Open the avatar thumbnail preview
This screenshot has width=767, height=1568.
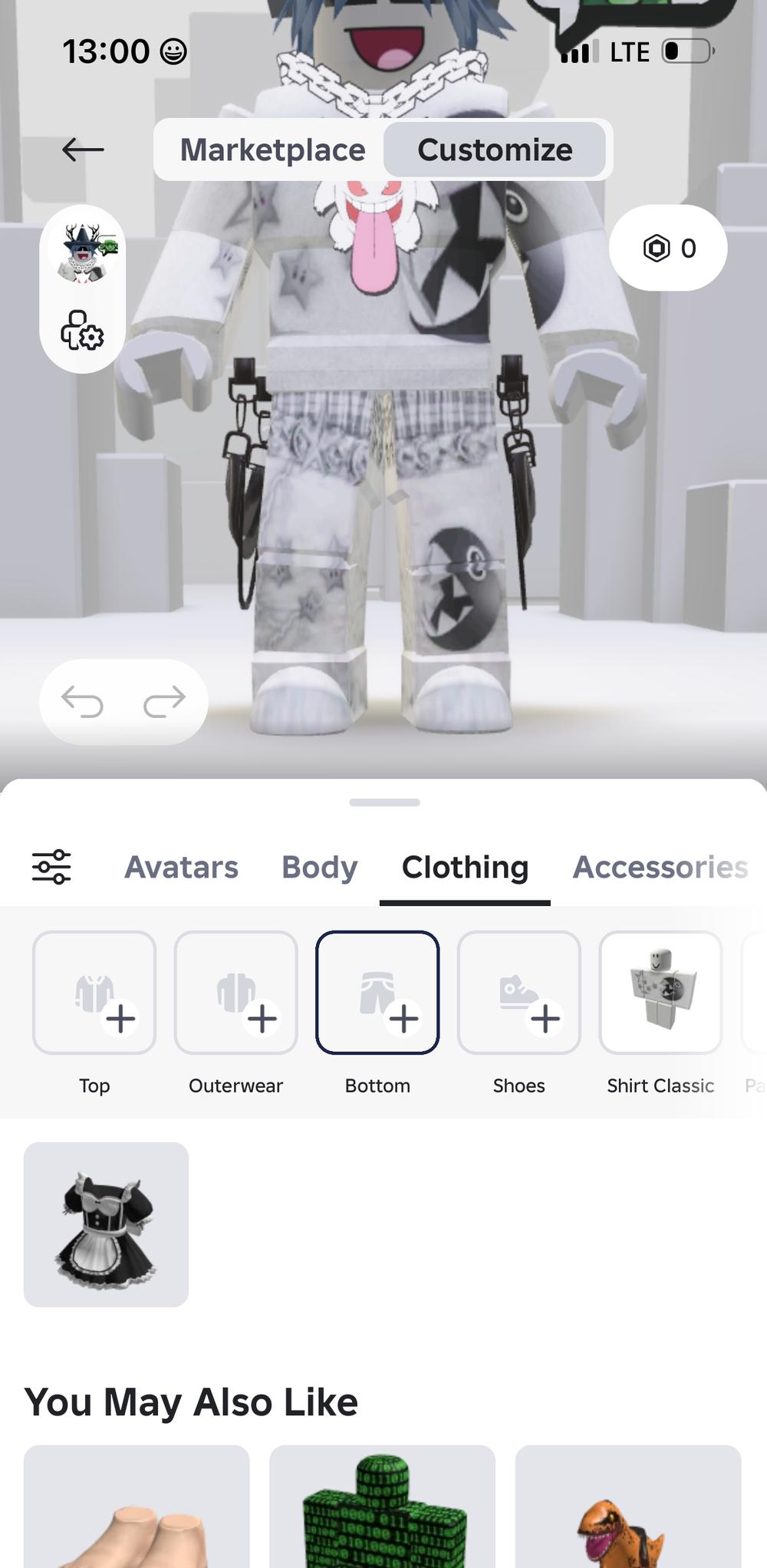(x=83, y=251)
